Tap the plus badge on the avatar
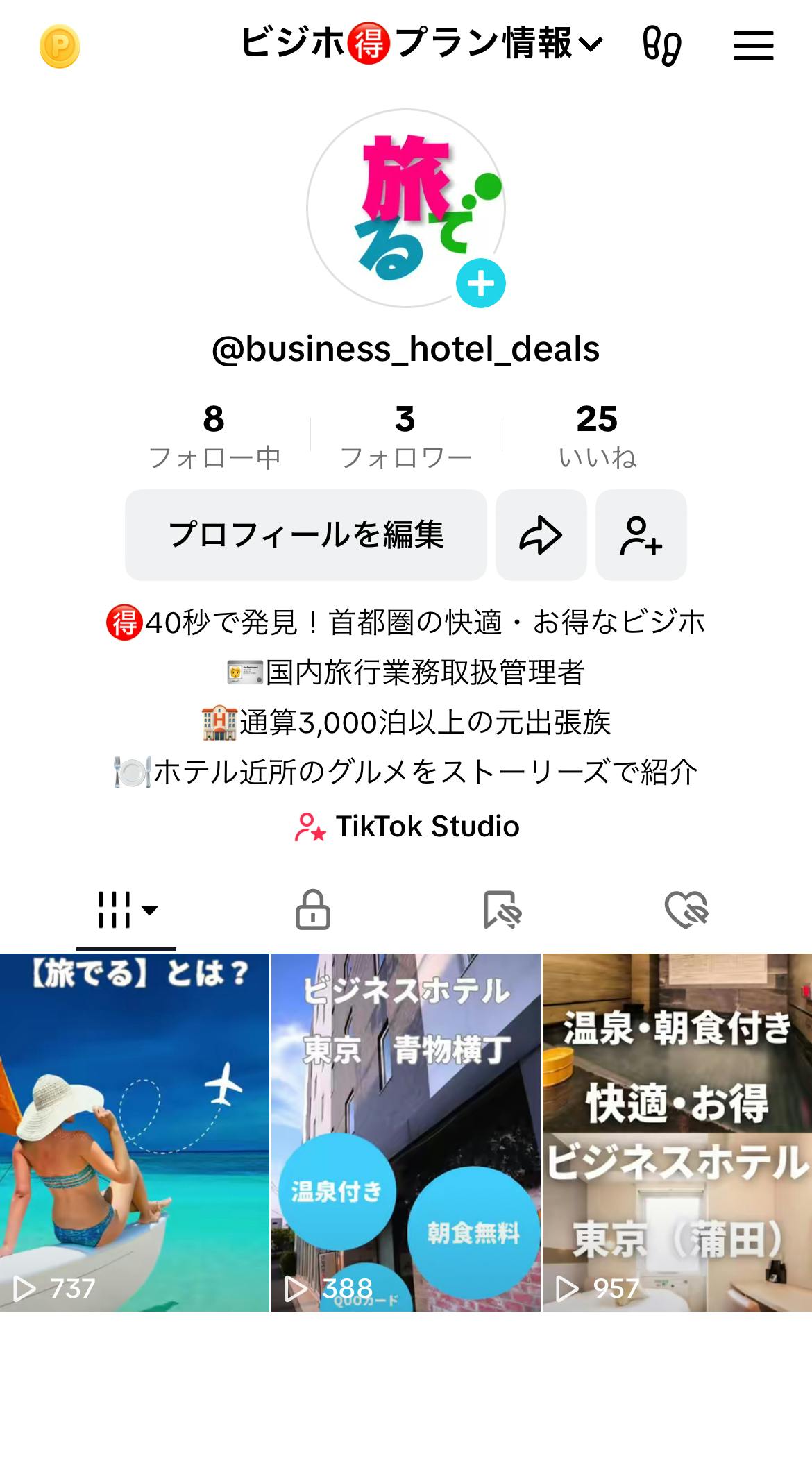This screenshot has width=812, height=1472. (x=480, y=284)
